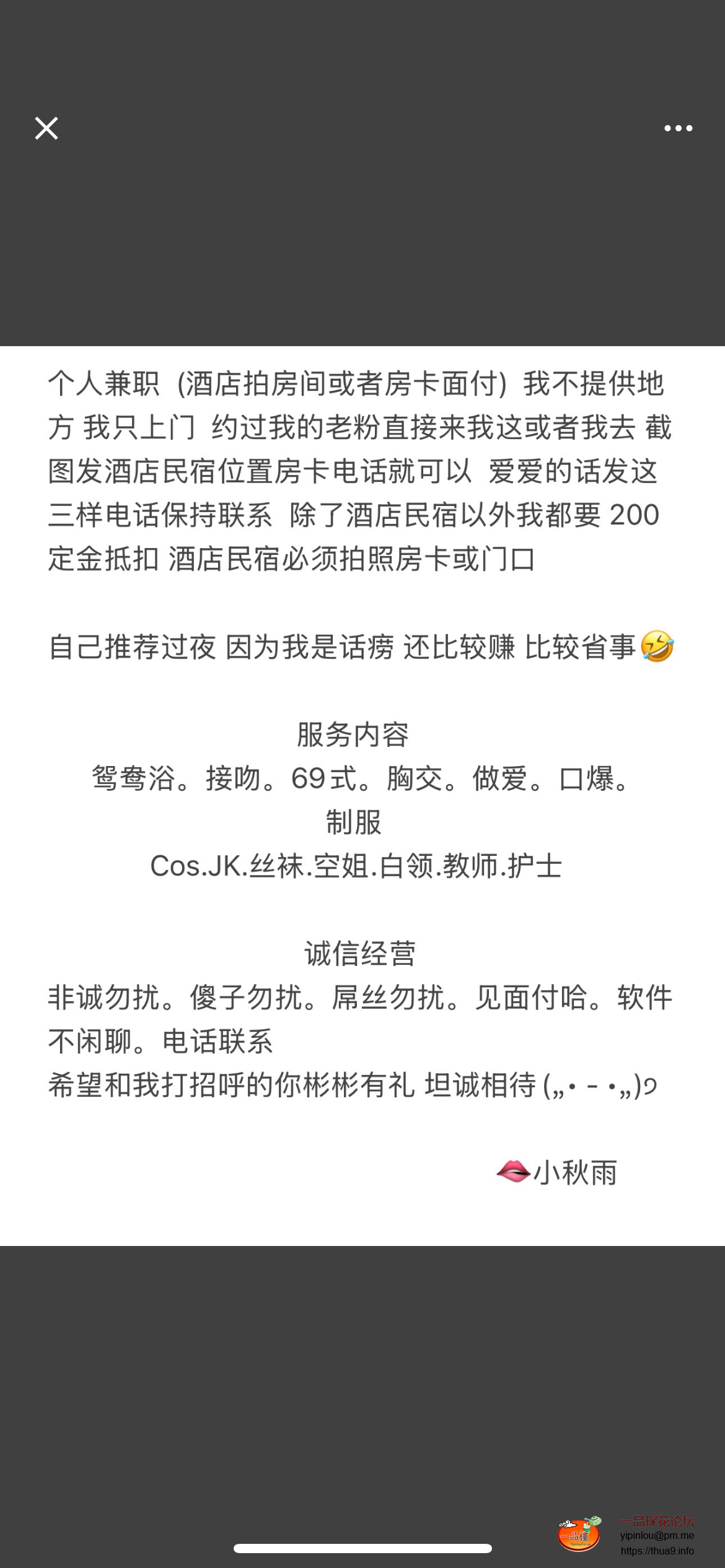Close the article view with the X icon
Image resolution: width=725 pixels, height=1568 pixels.
pyautogui.click(x=45, y=128)
